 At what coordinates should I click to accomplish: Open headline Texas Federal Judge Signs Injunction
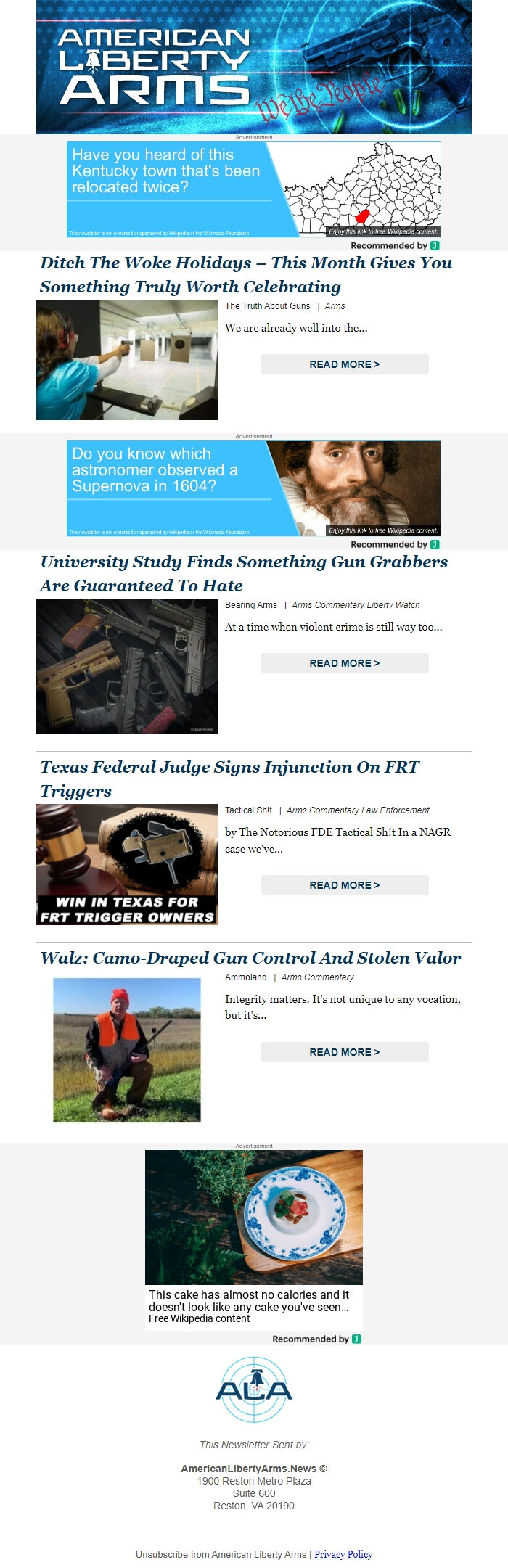(x=229, y=779)
